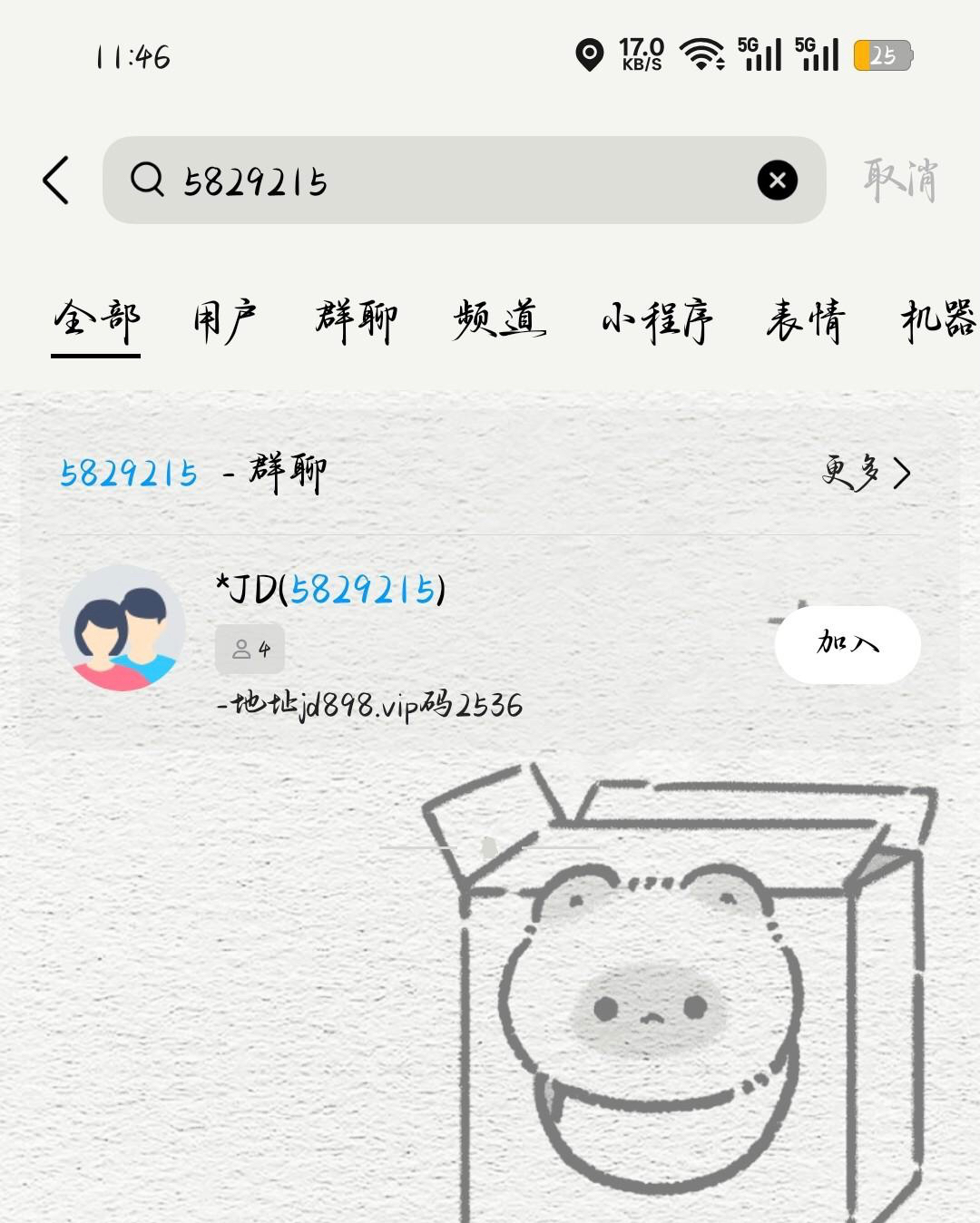Viewport: 980px width, 1223px height.
Task: Select the 群聊 tab
Action: tap(356, 321)
